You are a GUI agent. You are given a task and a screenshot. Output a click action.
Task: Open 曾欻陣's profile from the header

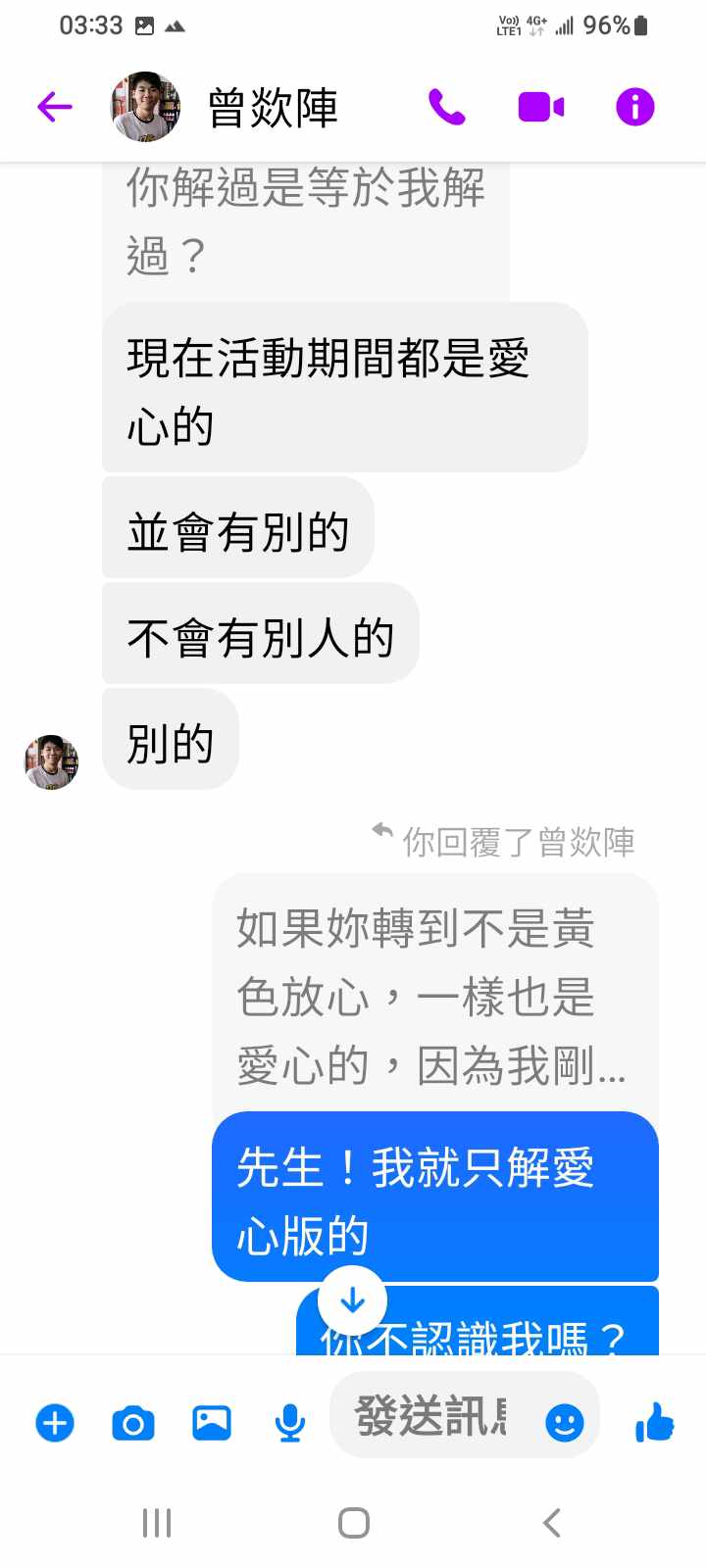click(271, 107)
